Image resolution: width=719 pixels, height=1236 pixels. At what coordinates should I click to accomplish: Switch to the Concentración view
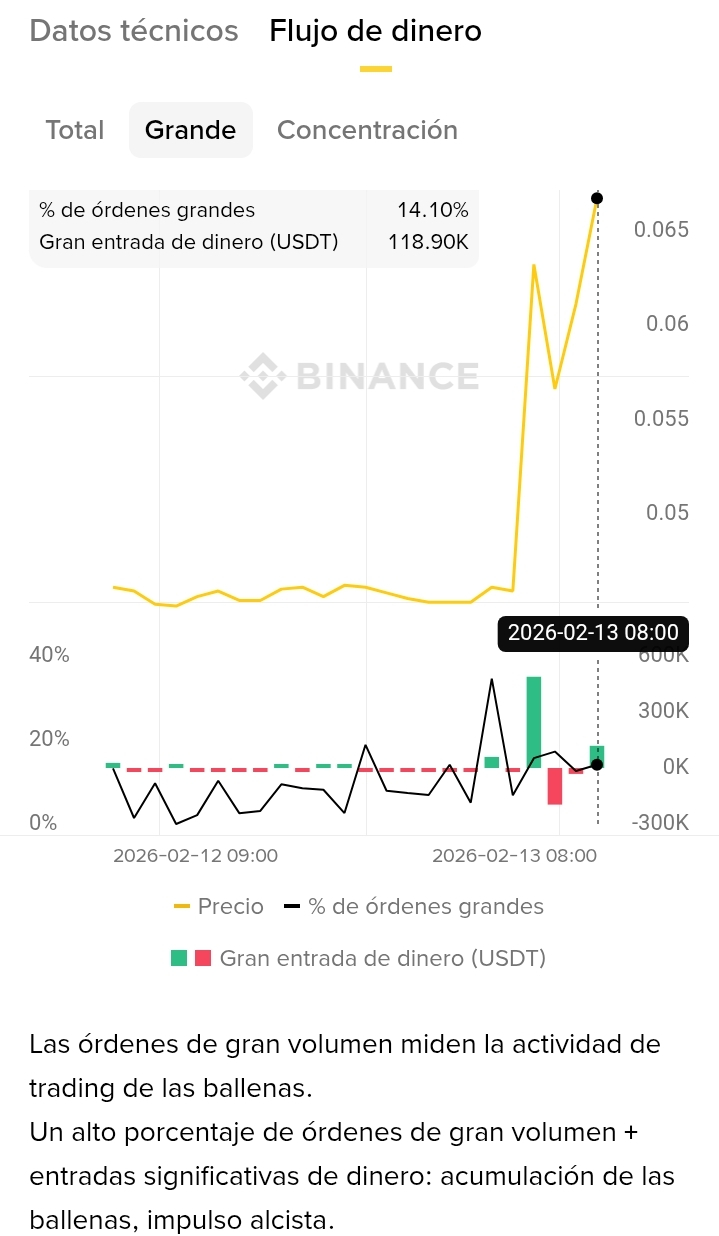[x=367, y=130]
